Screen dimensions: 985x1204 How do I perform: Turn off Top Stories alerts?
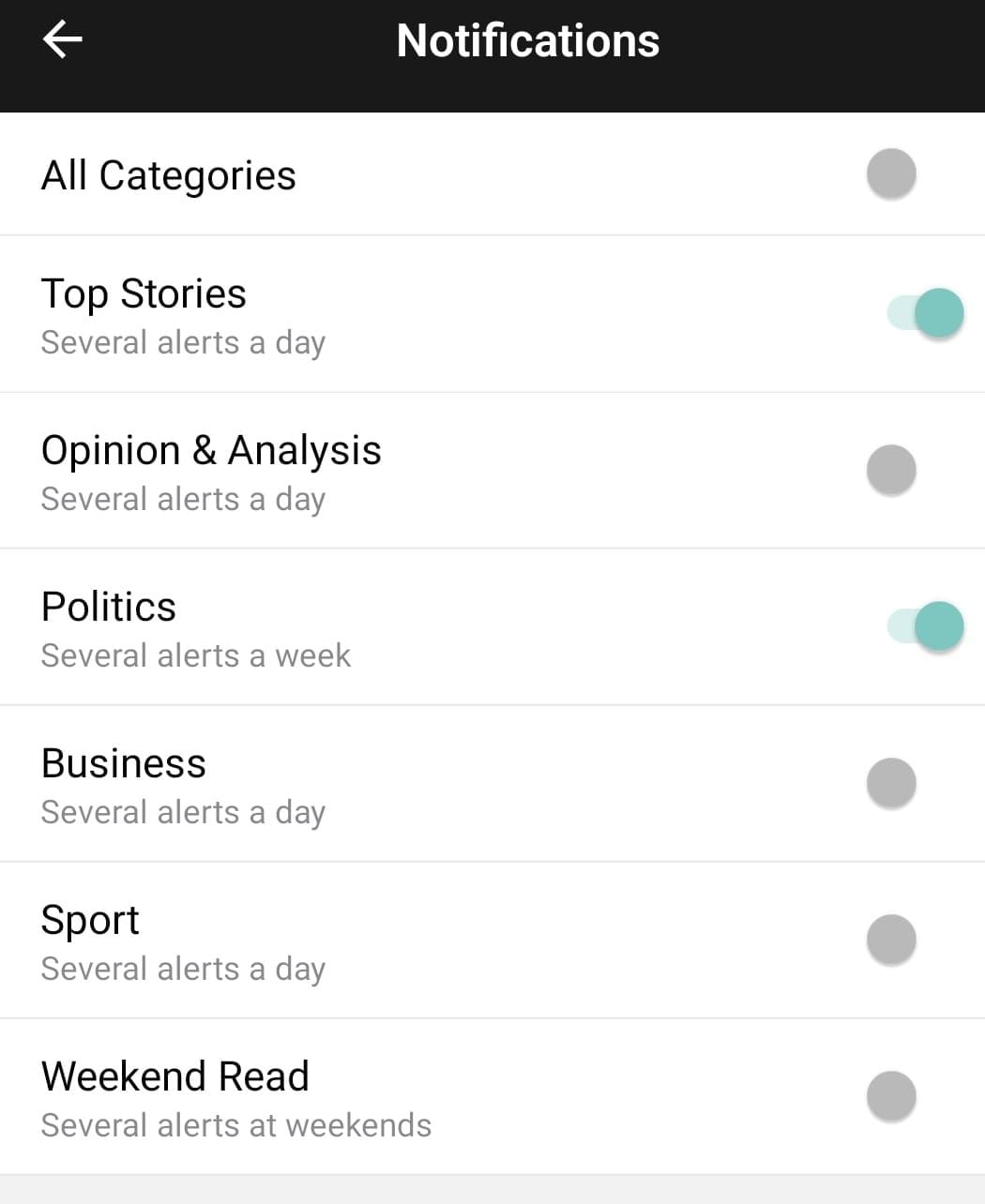pyautogui.click(x=925, y=313)
